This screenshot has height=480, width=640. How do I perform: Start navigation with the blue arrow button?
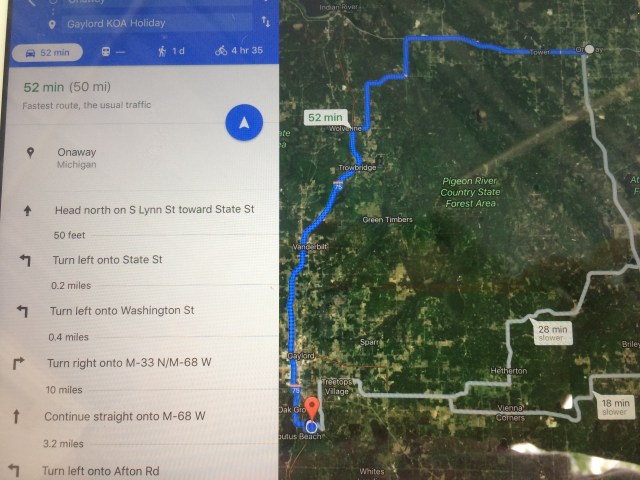point(244,123)
